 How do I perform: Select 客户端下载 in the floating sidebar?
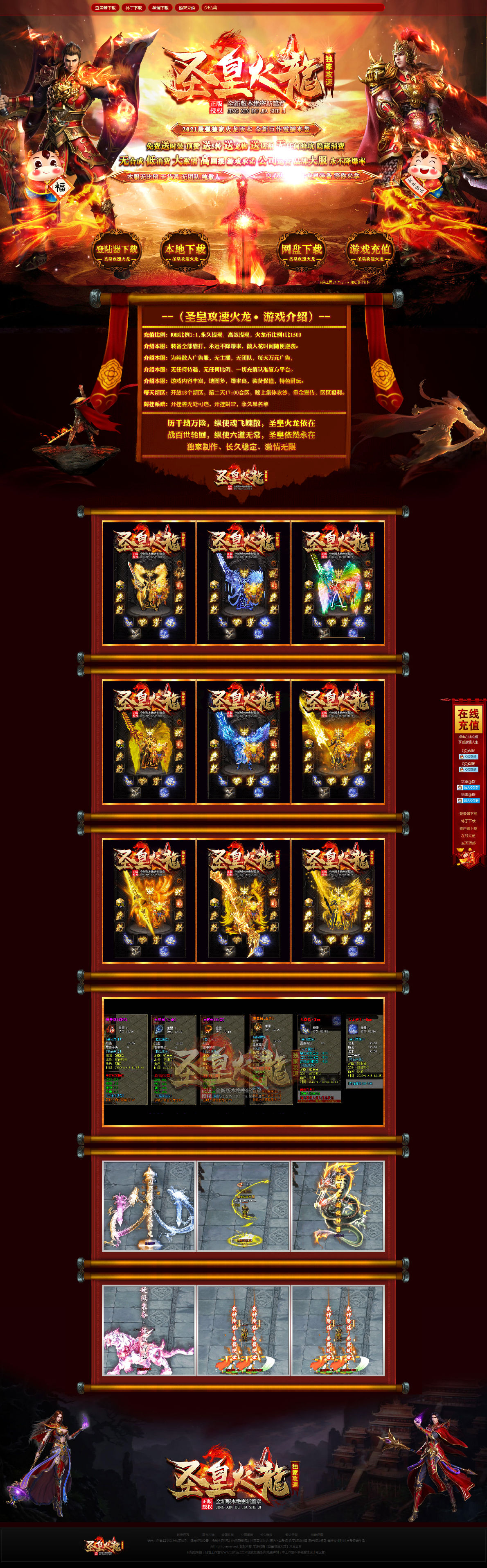coord(468,828)
